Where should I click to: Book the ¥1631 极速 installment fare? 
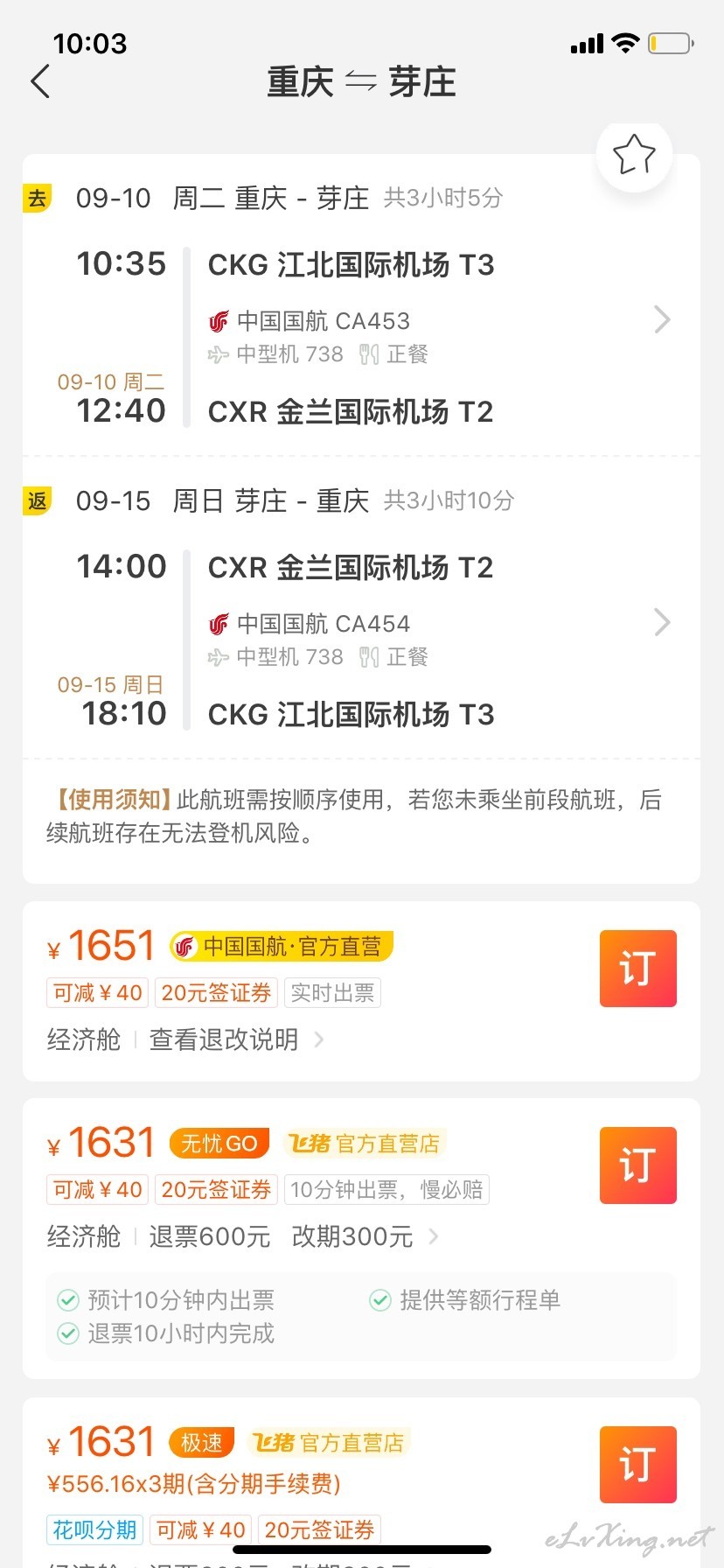(638, 1465)
